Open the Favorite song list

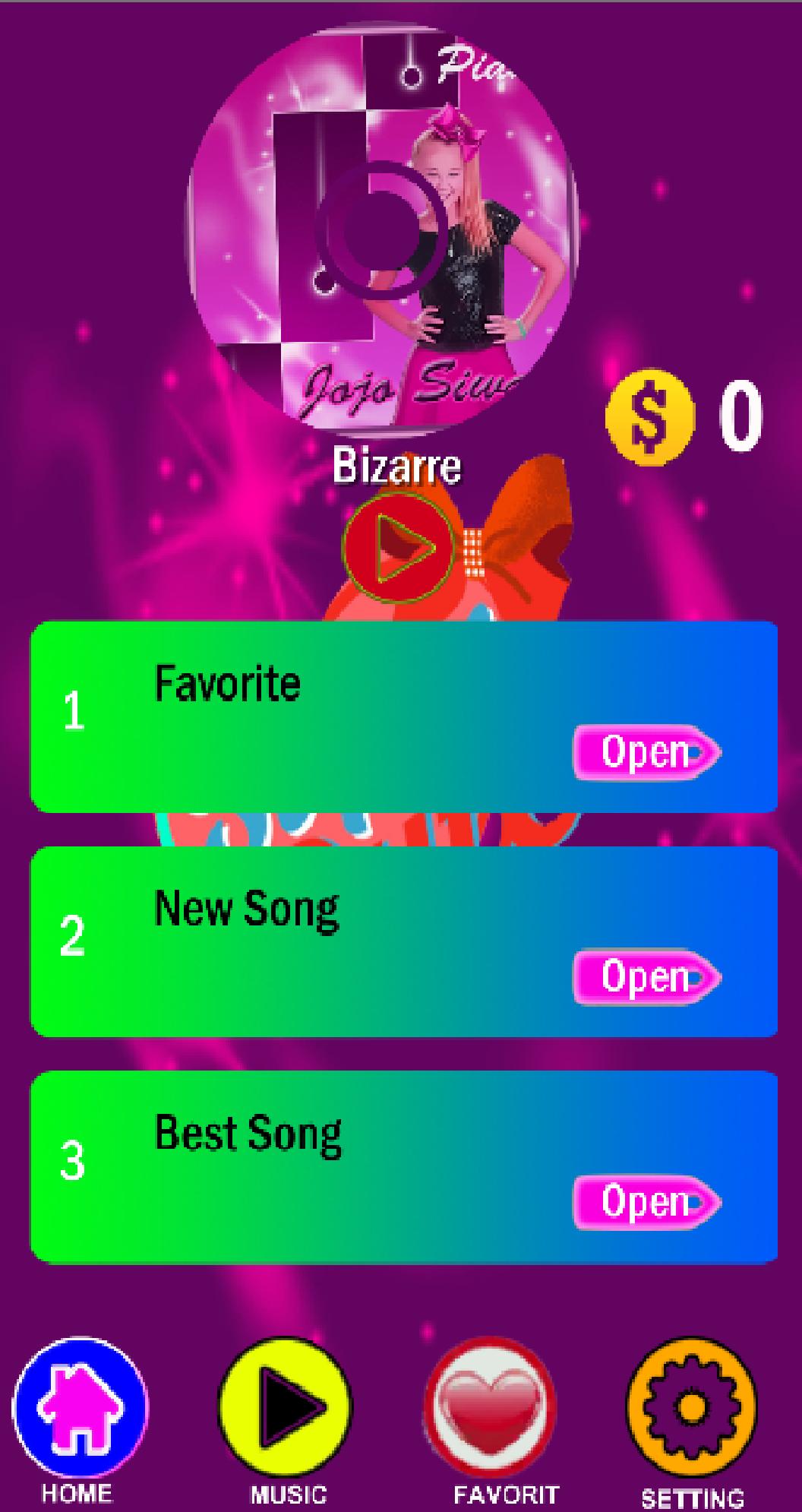tap(646, 752)
